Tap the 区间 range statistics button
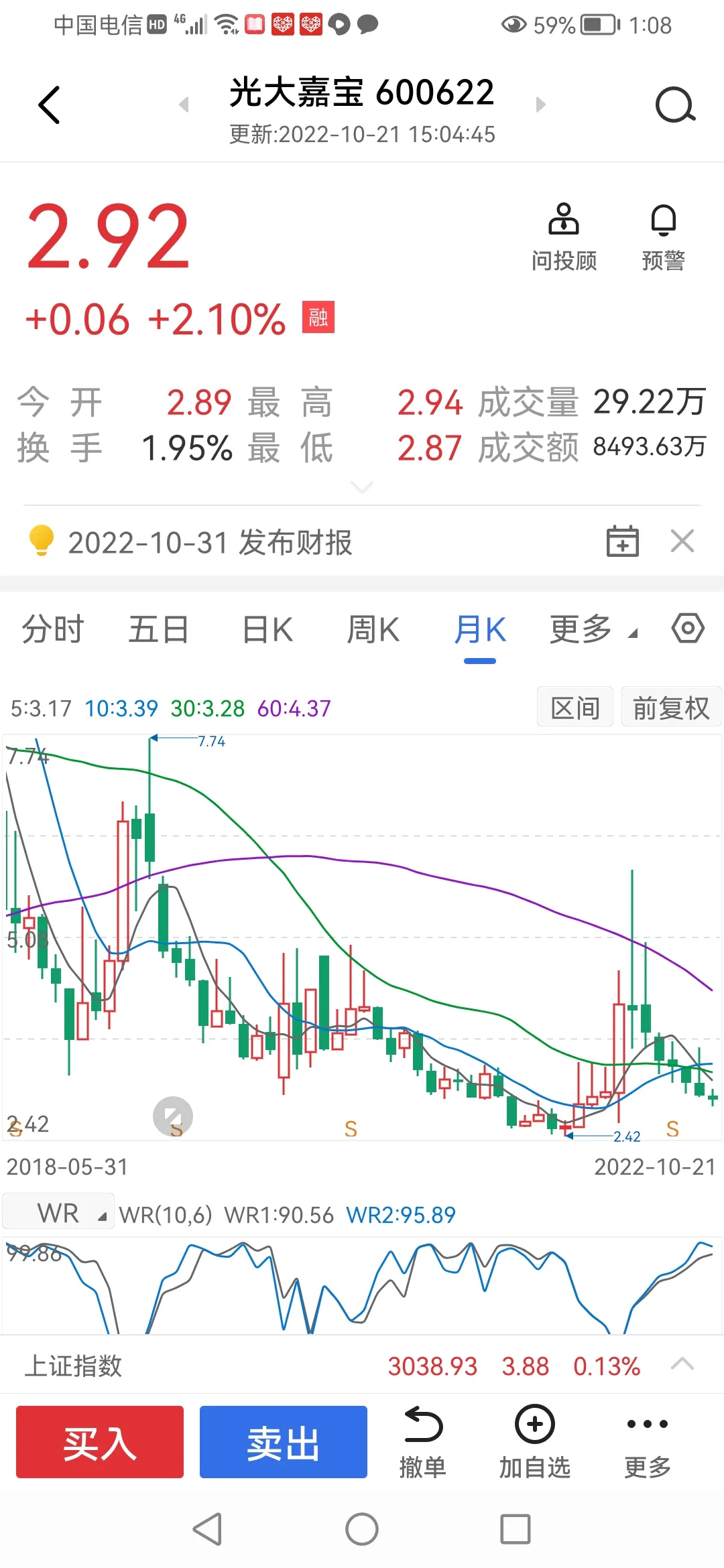 (x=575, y=708)
